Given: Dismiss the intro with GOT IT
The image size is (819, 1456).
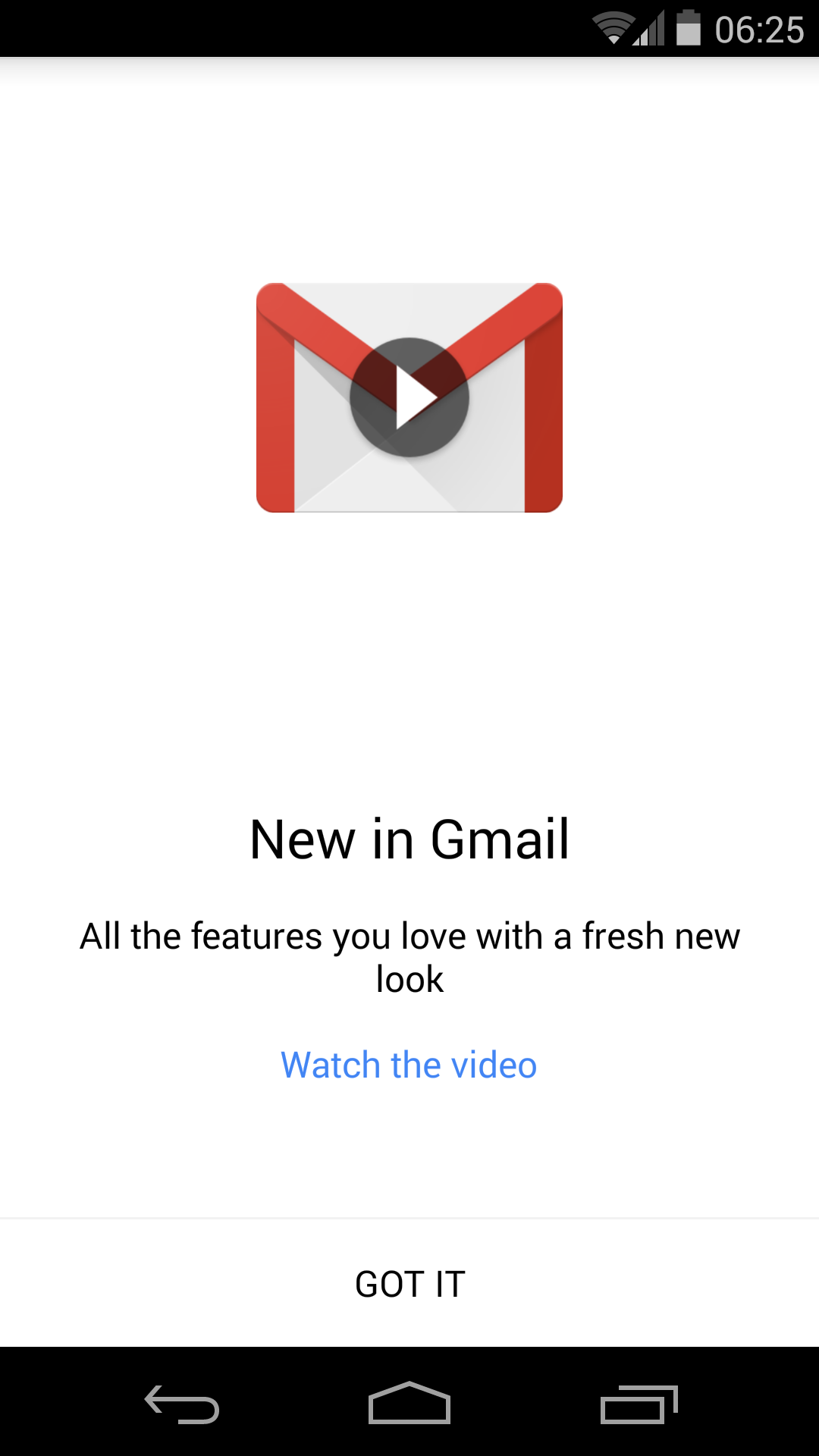Looking at the screenshot, I should pos(409,1284).
